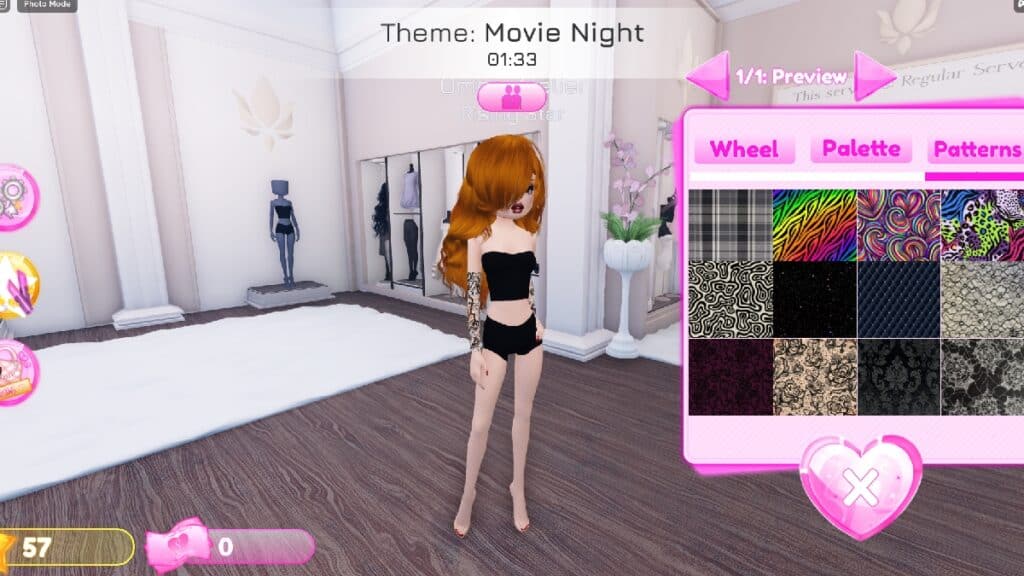Pick the rainbow zebra pattern
Viewport: 1024px width, 576px height.
click(x=814, y=225)
